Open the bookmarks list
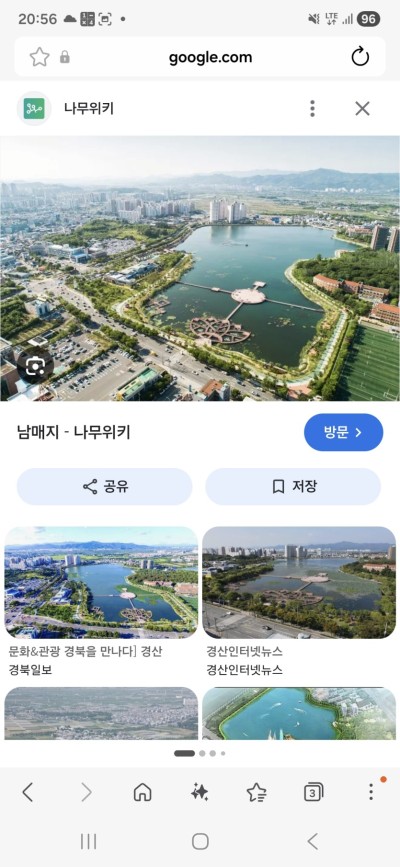 click(256, 792)
